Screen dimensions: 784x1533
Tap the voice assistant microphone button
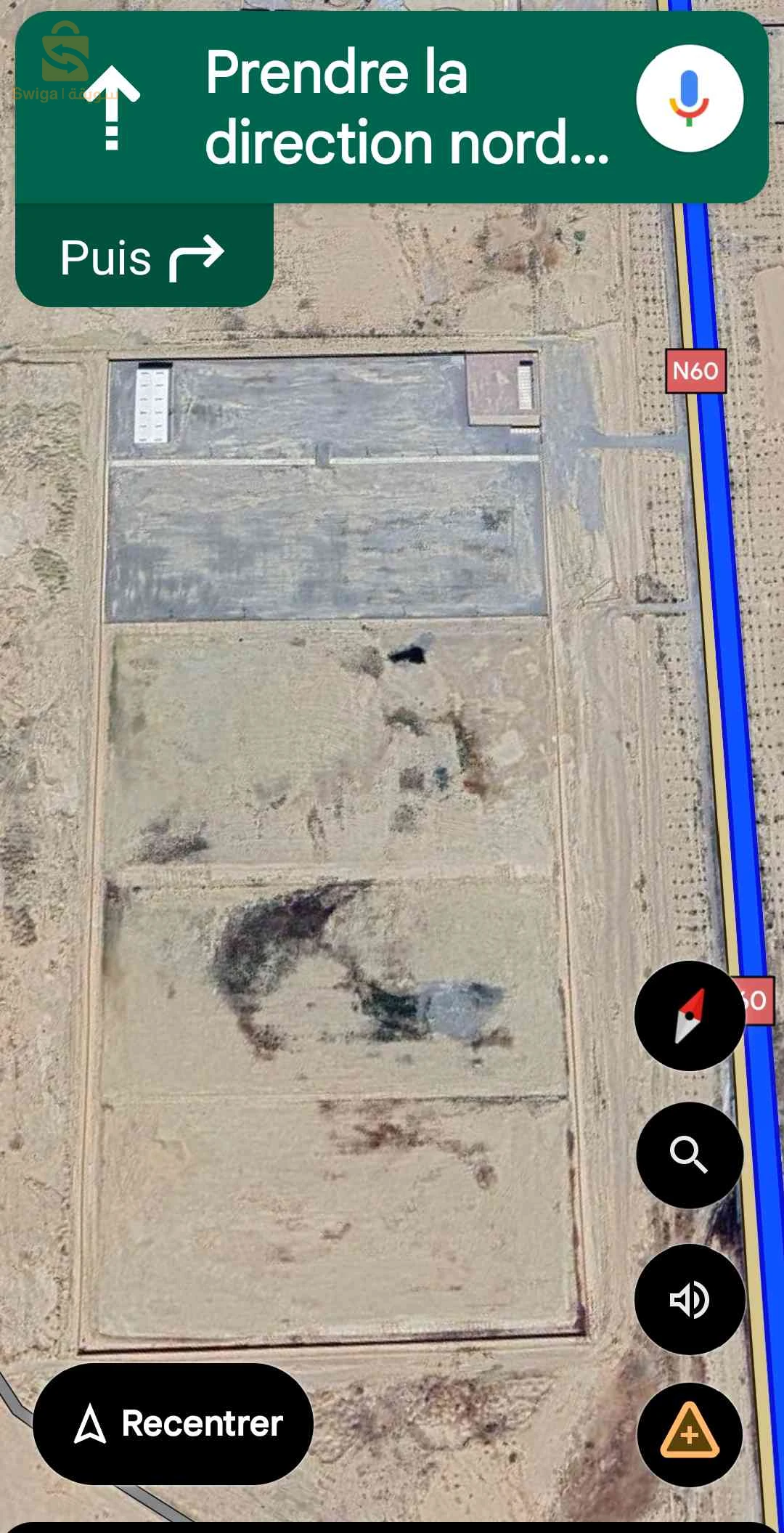[x=689, y=99]
